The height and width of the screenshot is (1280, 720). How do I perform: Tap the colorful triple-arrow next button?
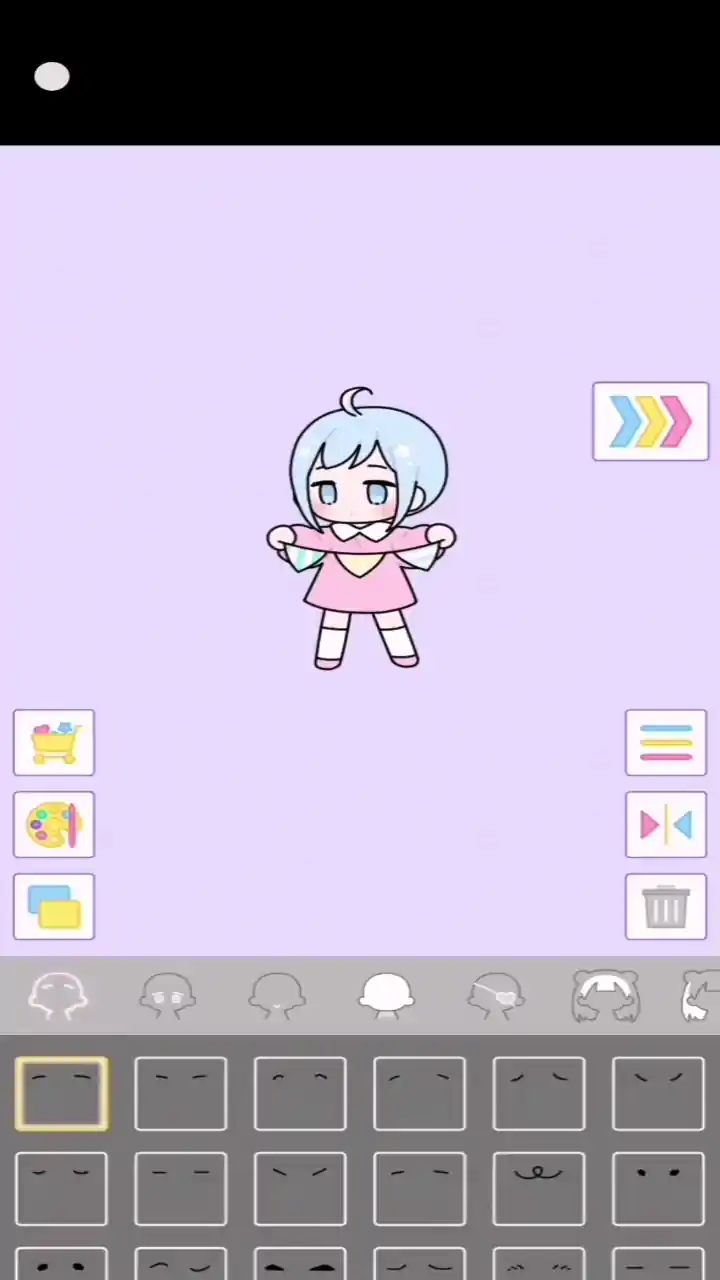point(650,422)
